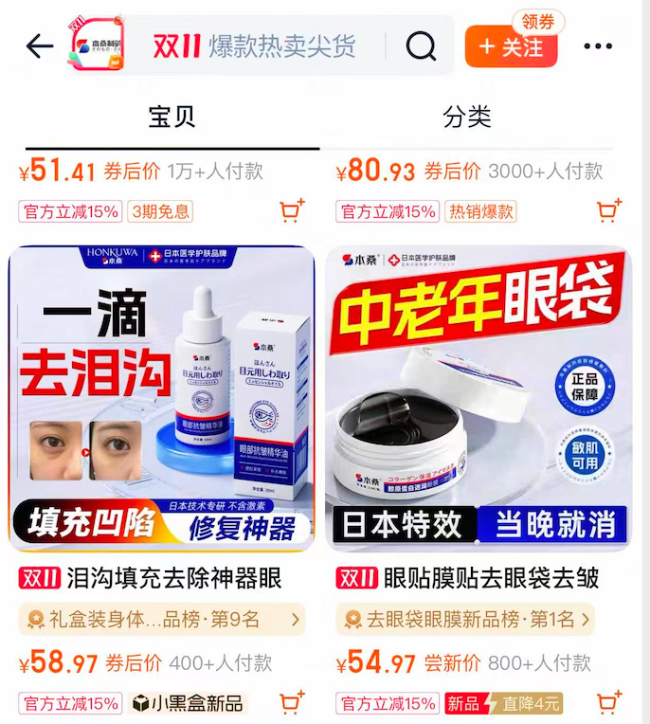Open the shop logo avatar
This screenshot has height=724, width=650.
96,46
